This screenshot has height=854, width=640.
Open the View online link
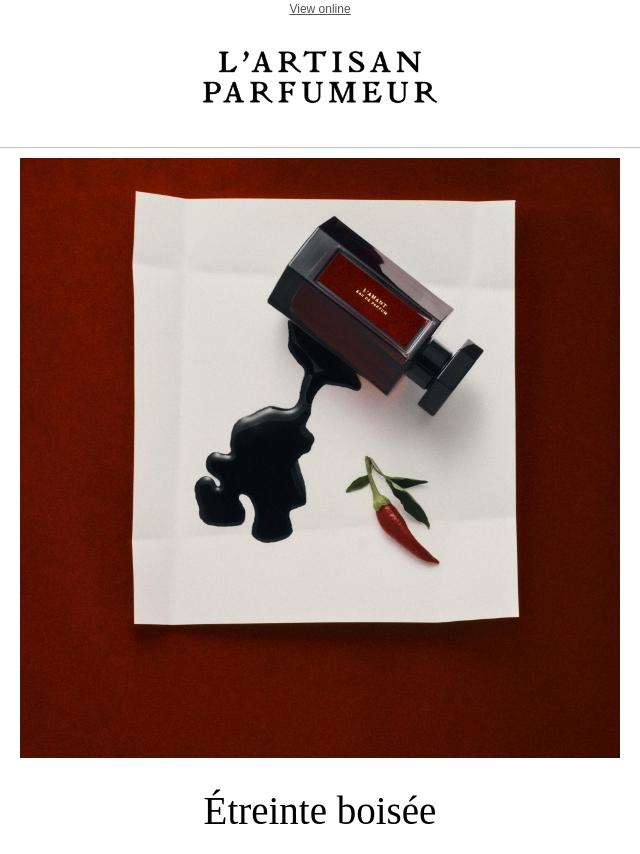(320, 9)
